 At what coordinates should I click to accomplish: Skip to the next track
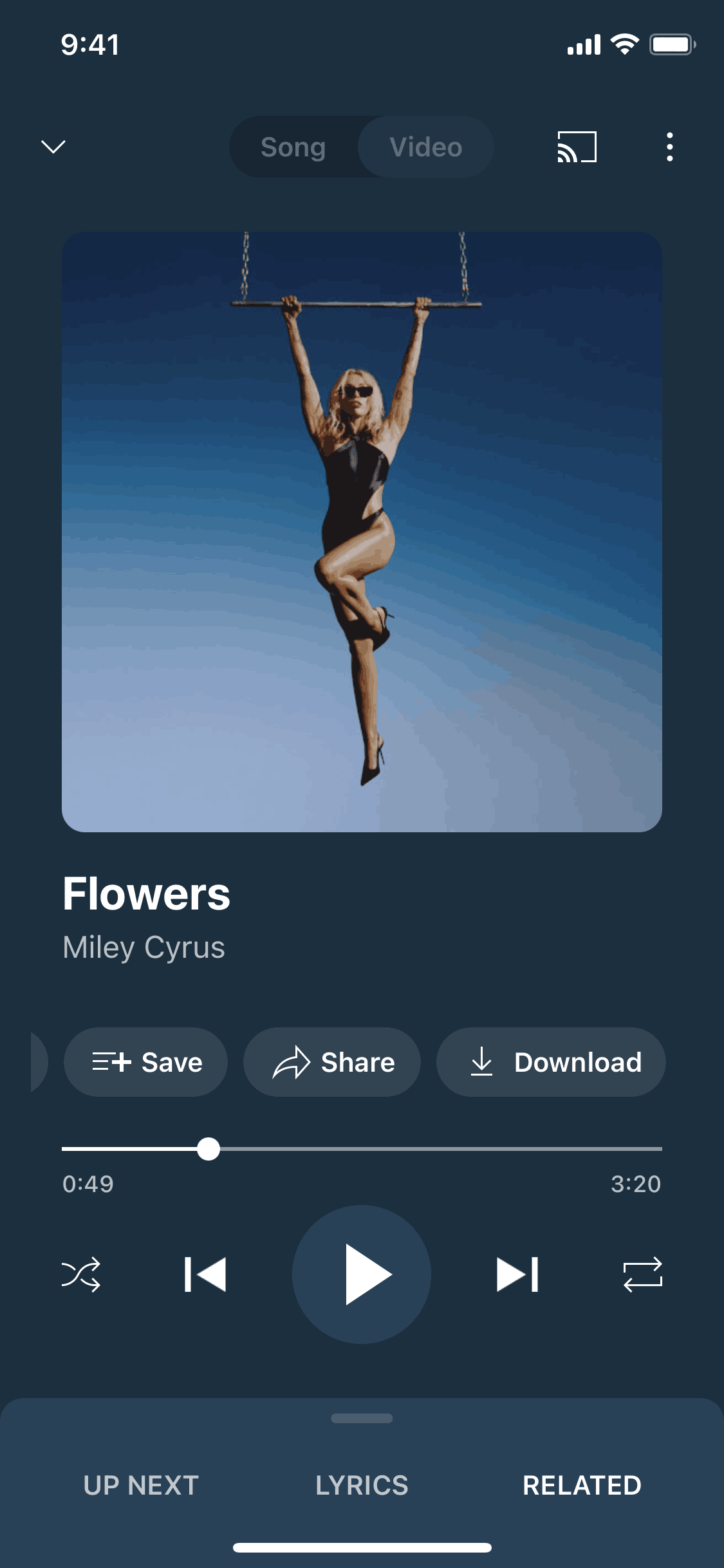click(x=517, y=1274)
